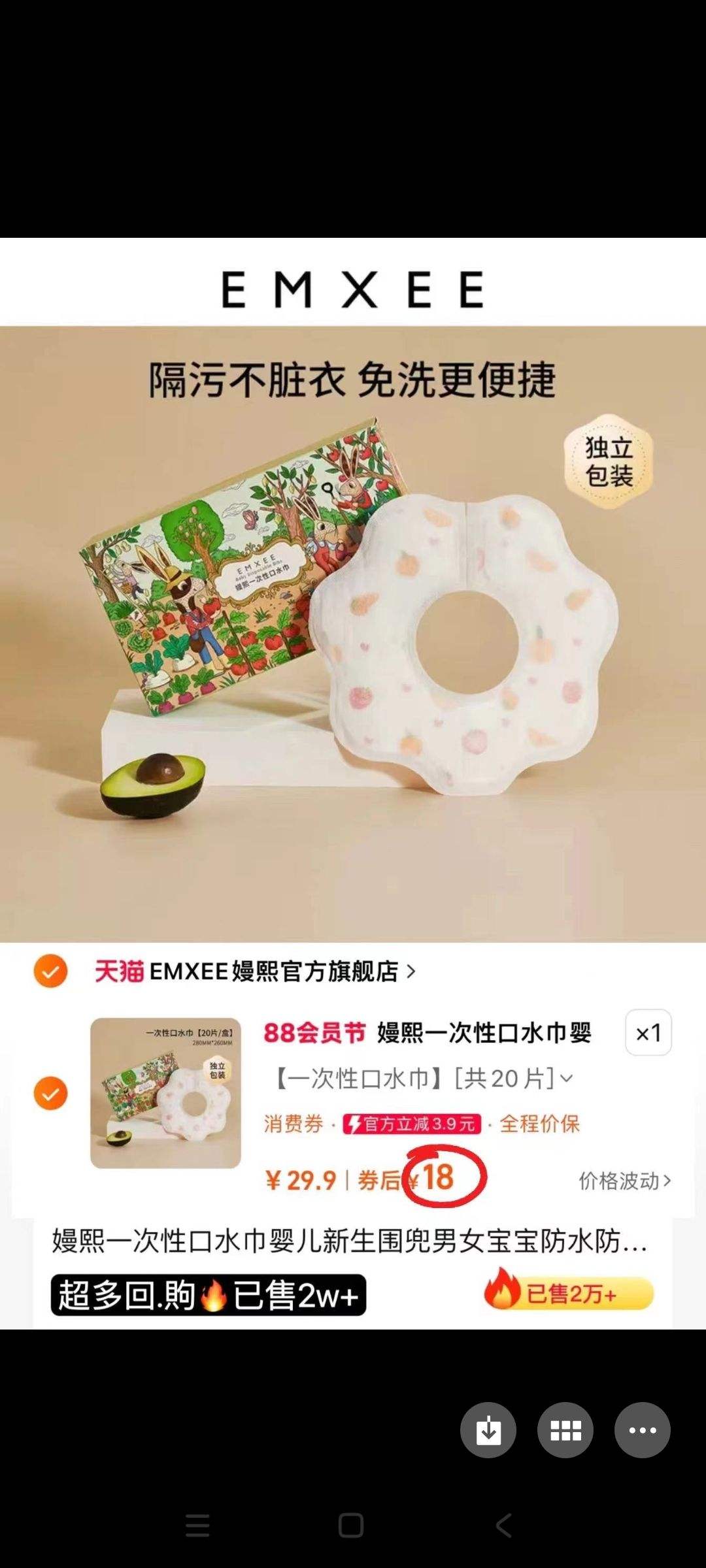
Task: Tap the three-dot more options icon
Action: (643, 1429)
